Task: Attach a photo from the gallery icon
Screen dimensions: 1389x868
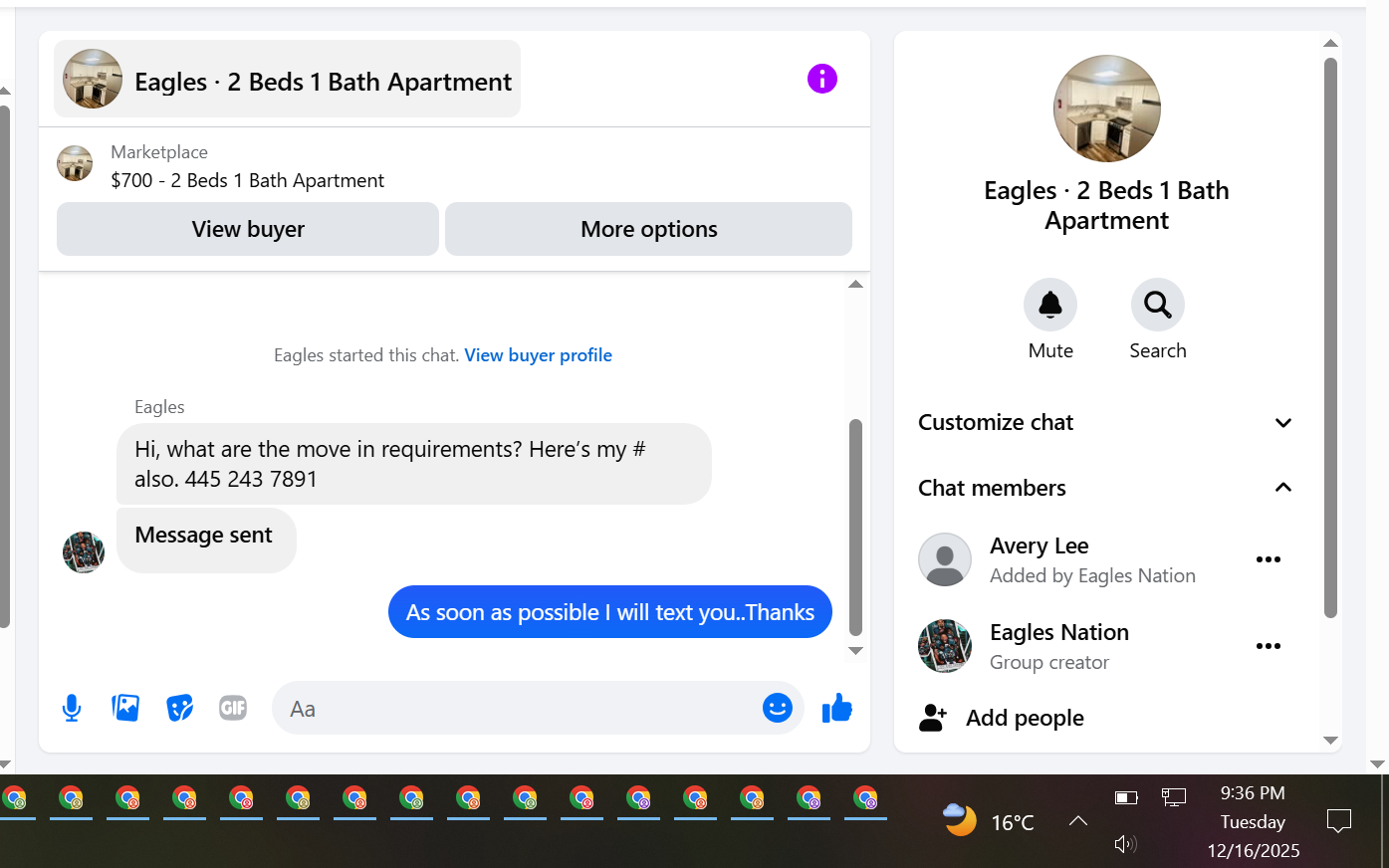Action: [125, 708]
